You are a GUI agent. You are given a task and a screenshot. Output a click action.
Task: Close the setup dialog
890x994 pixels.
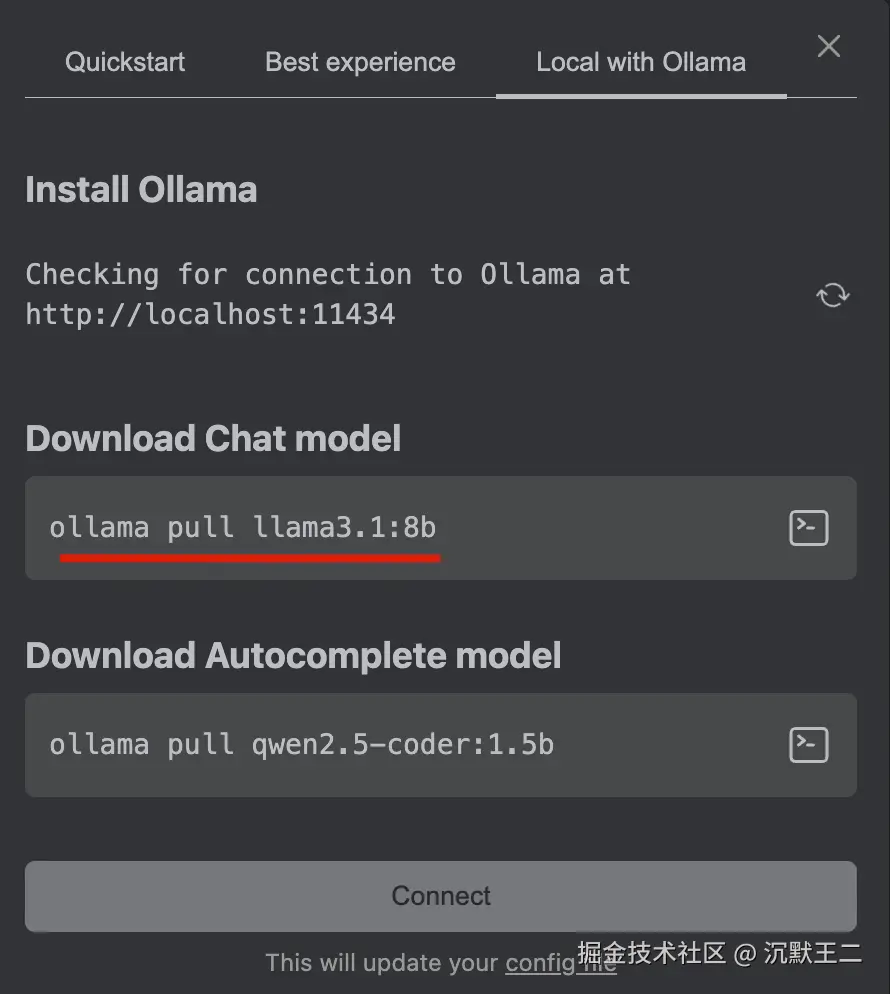828,46
